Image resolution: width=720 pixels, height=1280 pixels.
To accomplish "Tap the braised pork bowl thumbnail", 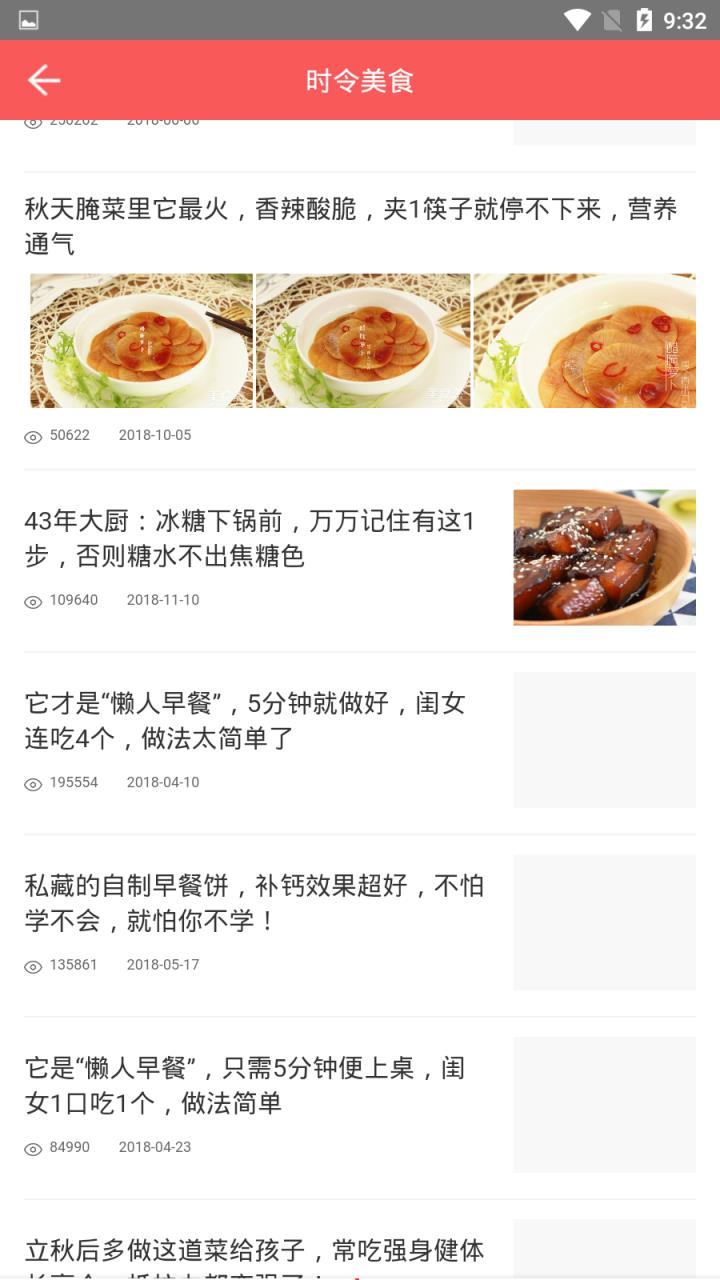I will [604, 557].
